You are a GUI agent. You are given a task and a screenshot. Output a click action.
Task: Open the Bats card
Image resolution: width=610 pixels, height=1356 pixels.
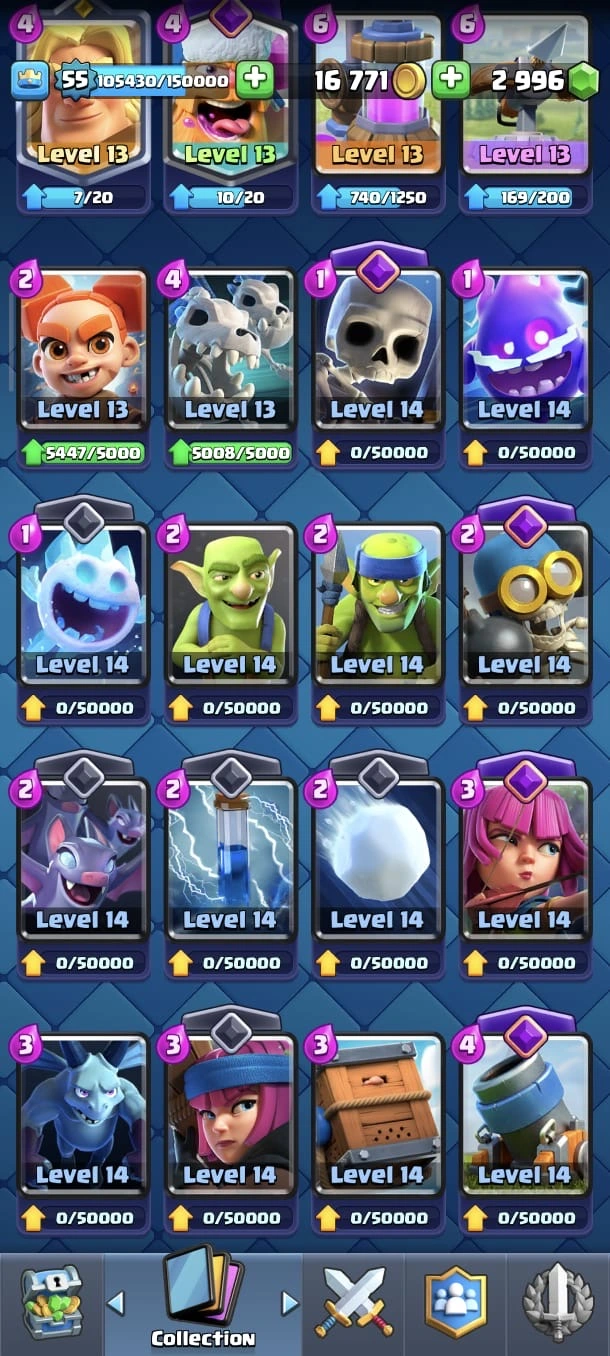82,860
